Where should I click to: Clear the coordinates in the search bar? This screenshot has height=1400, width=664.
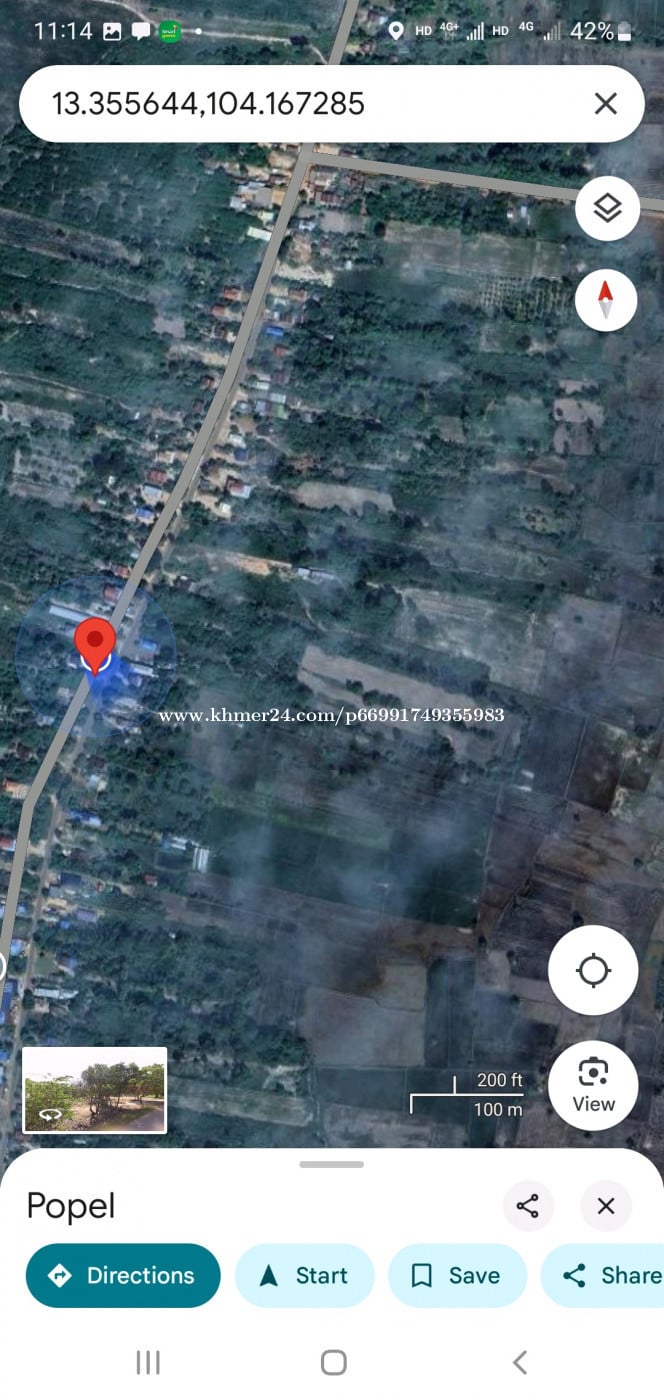point(605,104)
